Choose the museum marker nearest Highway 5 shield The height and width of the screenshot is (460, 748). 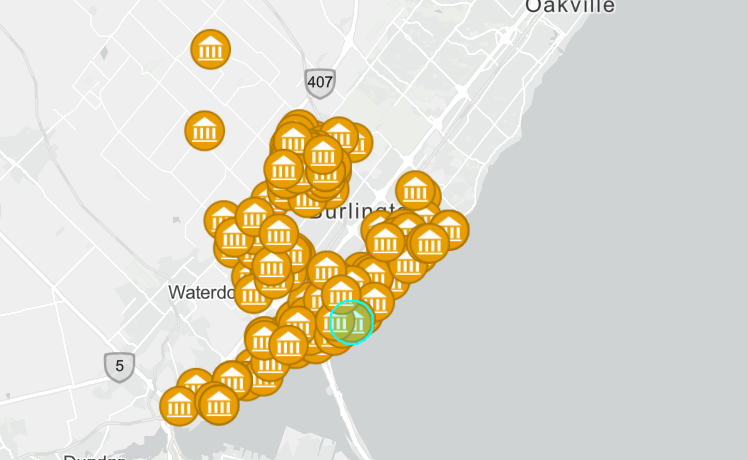point(179,405)
